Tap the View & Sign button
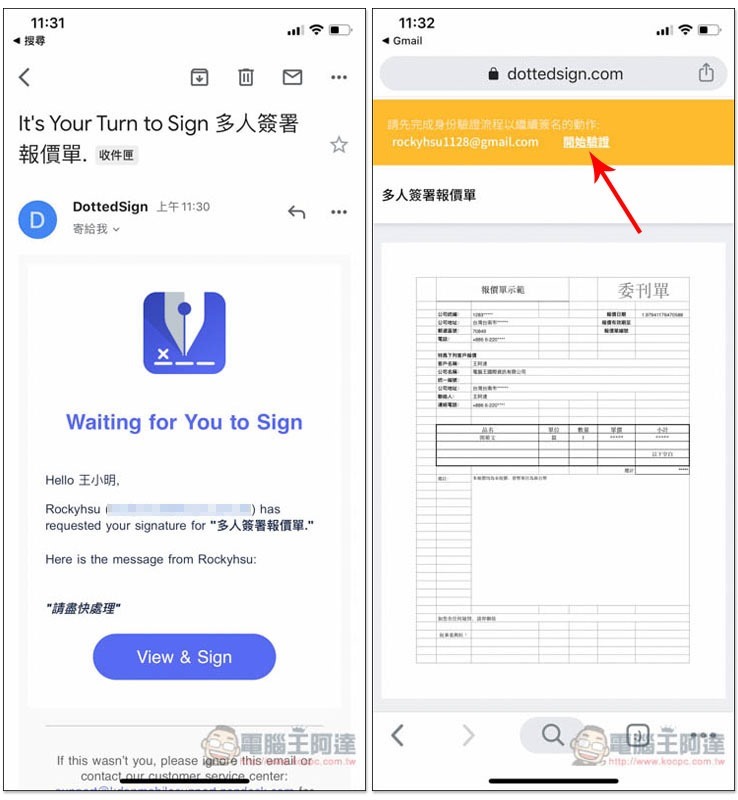This screenshot has height=800, width=738. coord(184,657)
